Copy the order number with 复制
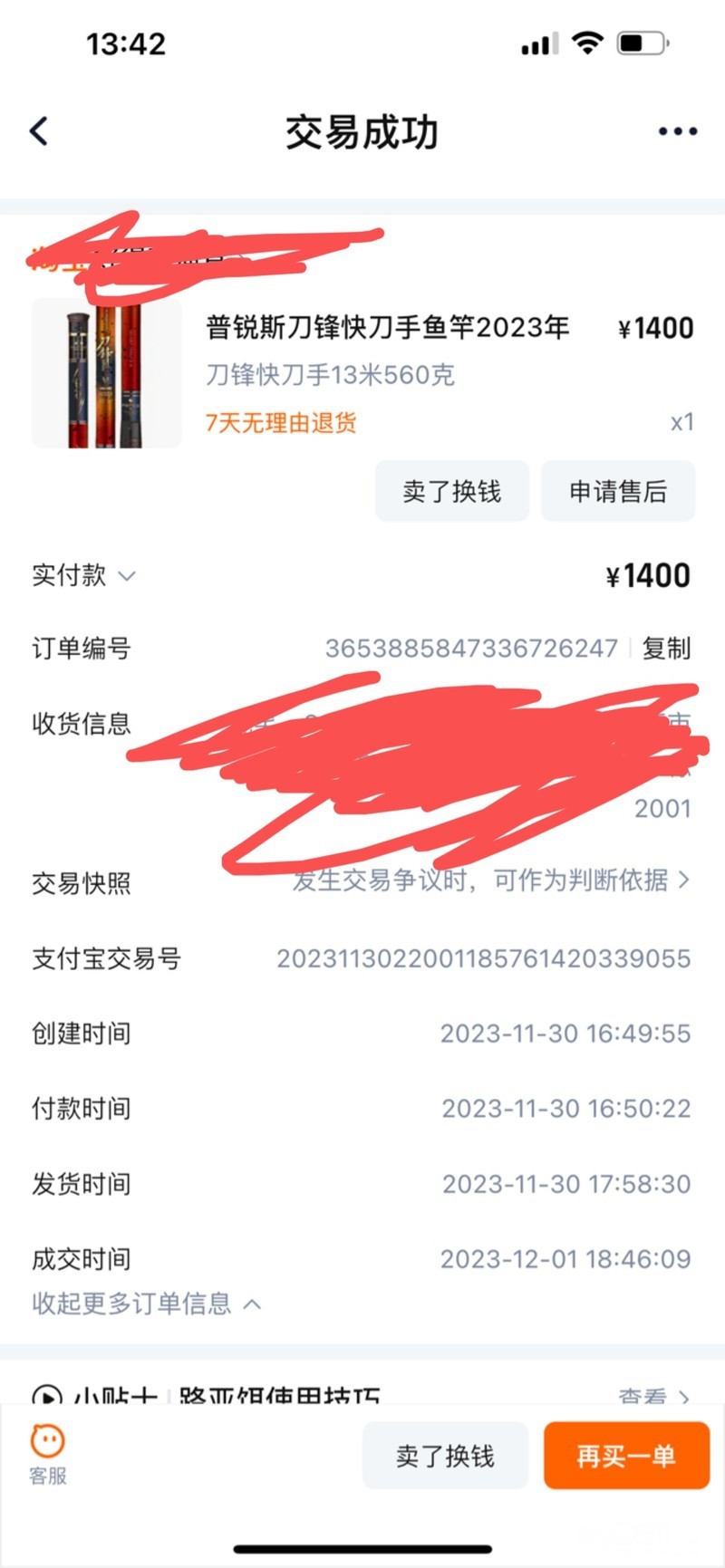Viewport: 725px width, 1568px height. tap(666, 649)
